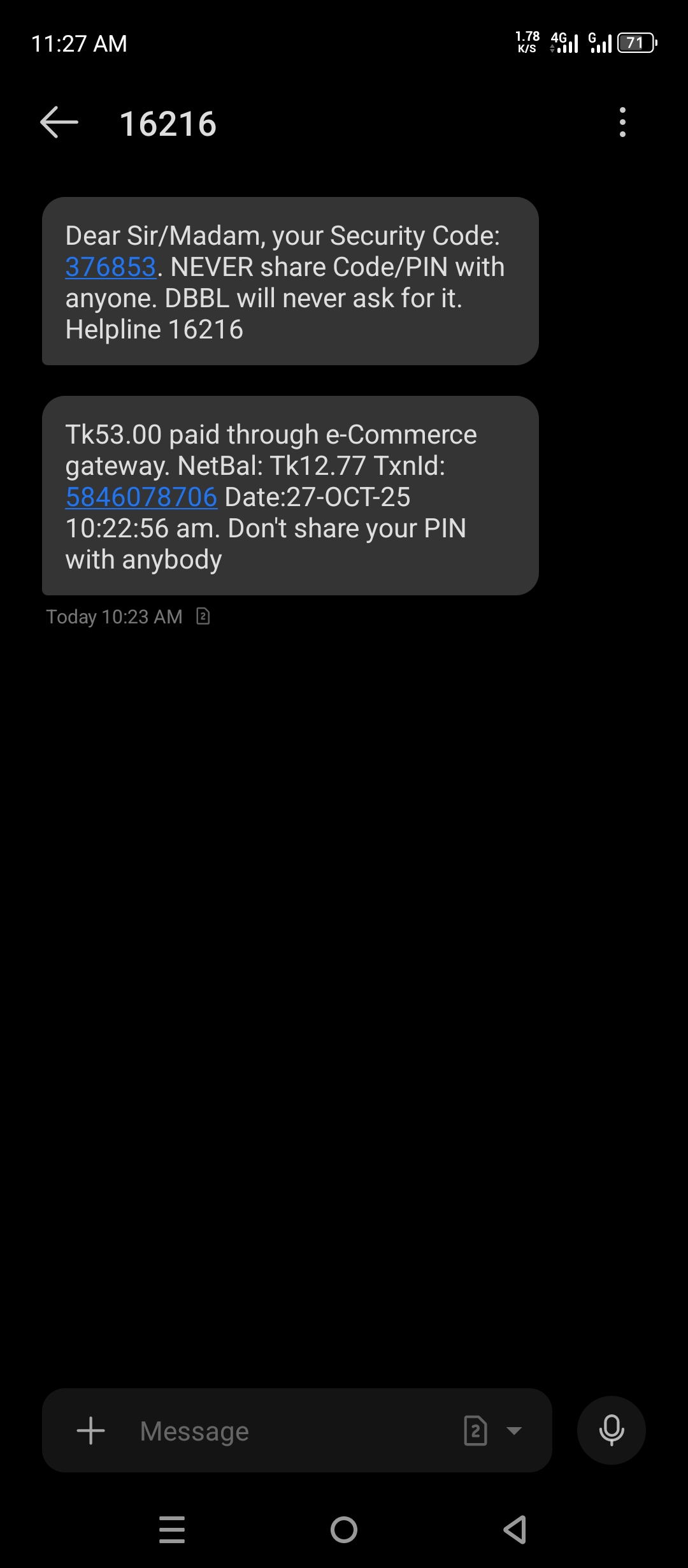The height and width of the screenshot is (1568, 688).
Task: Open recent apps from the navigation bar
Action: [x=172, y=1530]
